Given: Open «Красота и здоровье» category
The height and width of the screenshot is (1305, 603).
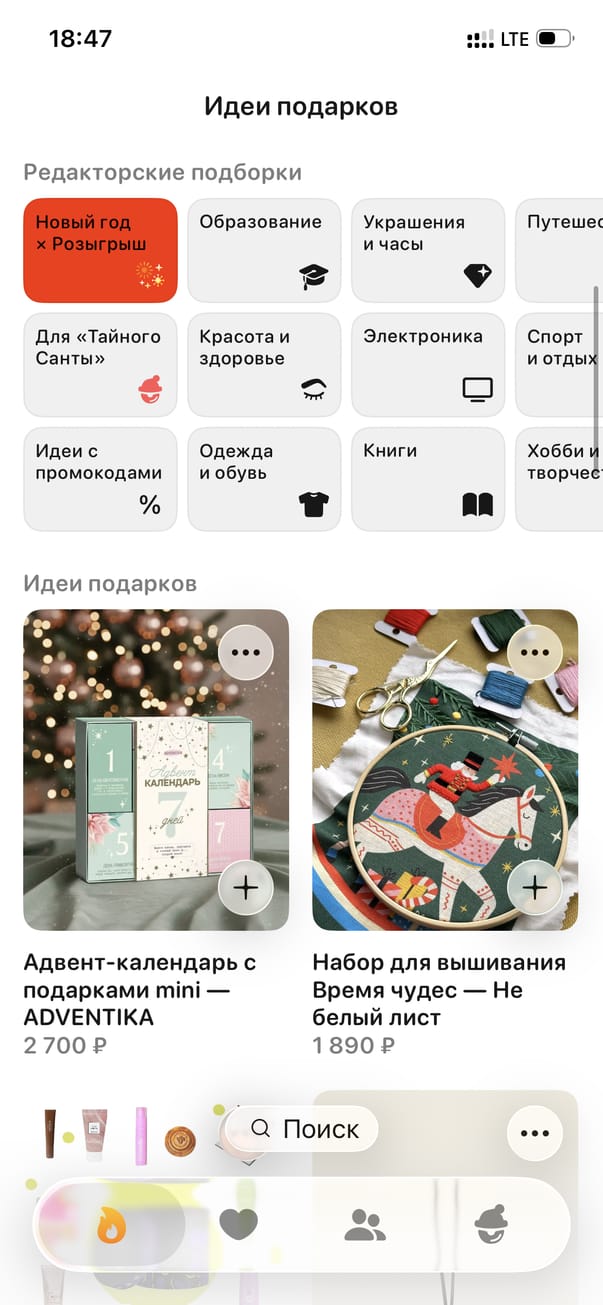Looking at the screenshot, I should [264, 364].
